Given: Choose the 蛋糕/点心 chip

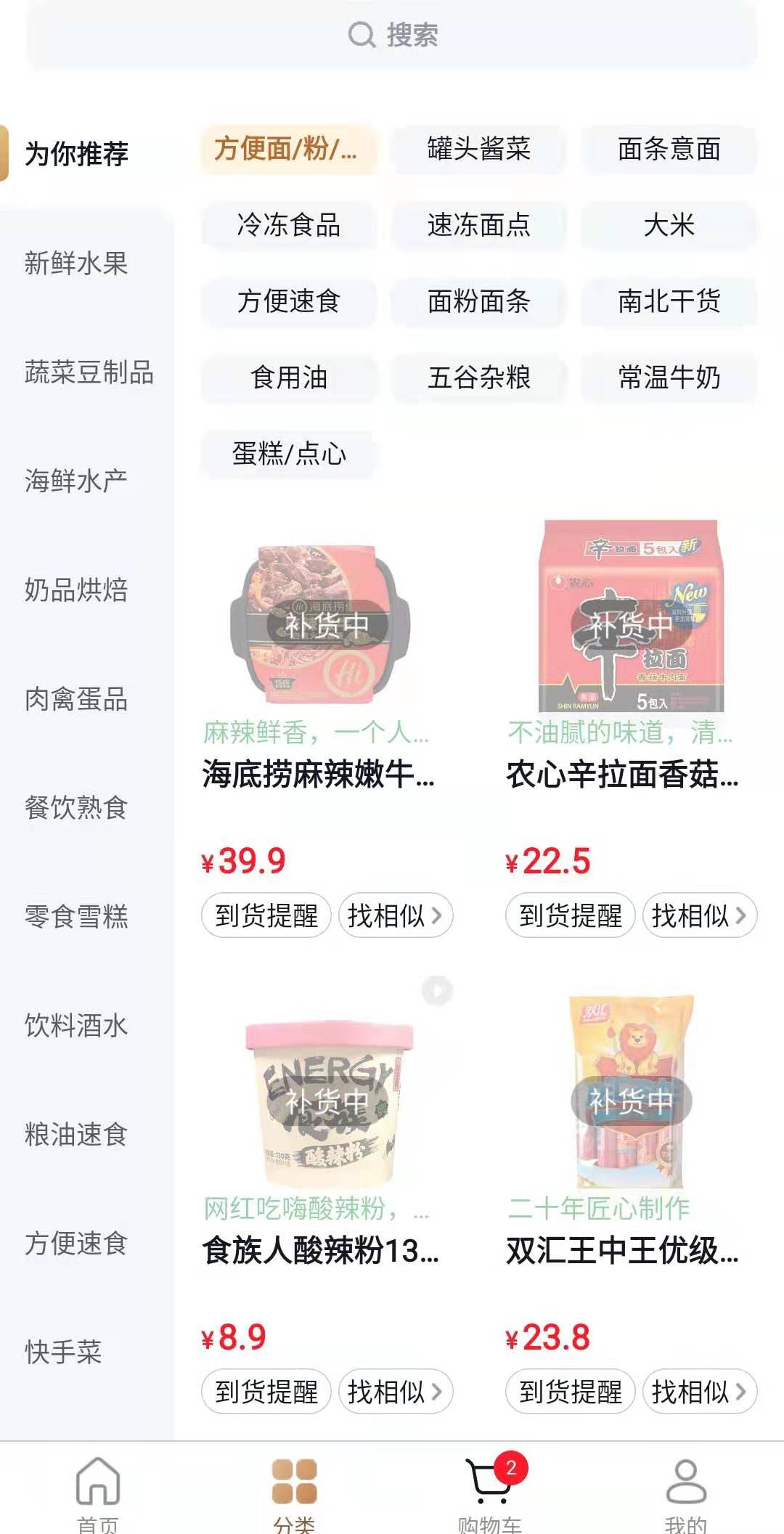Looking at the screenshot, I should [289, 454].
